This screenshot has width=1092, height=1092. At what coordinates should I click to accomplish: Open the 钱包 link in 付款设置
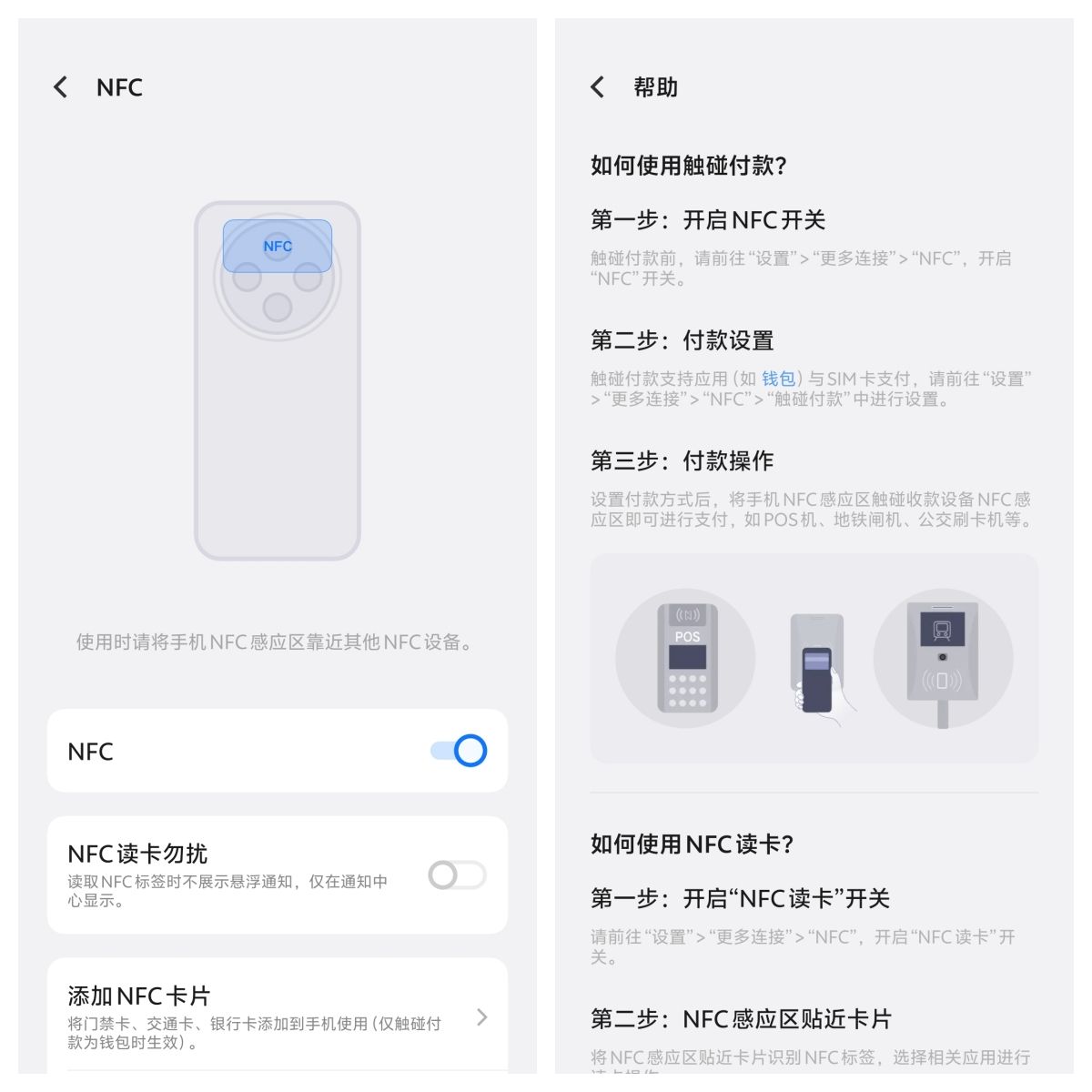click(x=778, y=379)
